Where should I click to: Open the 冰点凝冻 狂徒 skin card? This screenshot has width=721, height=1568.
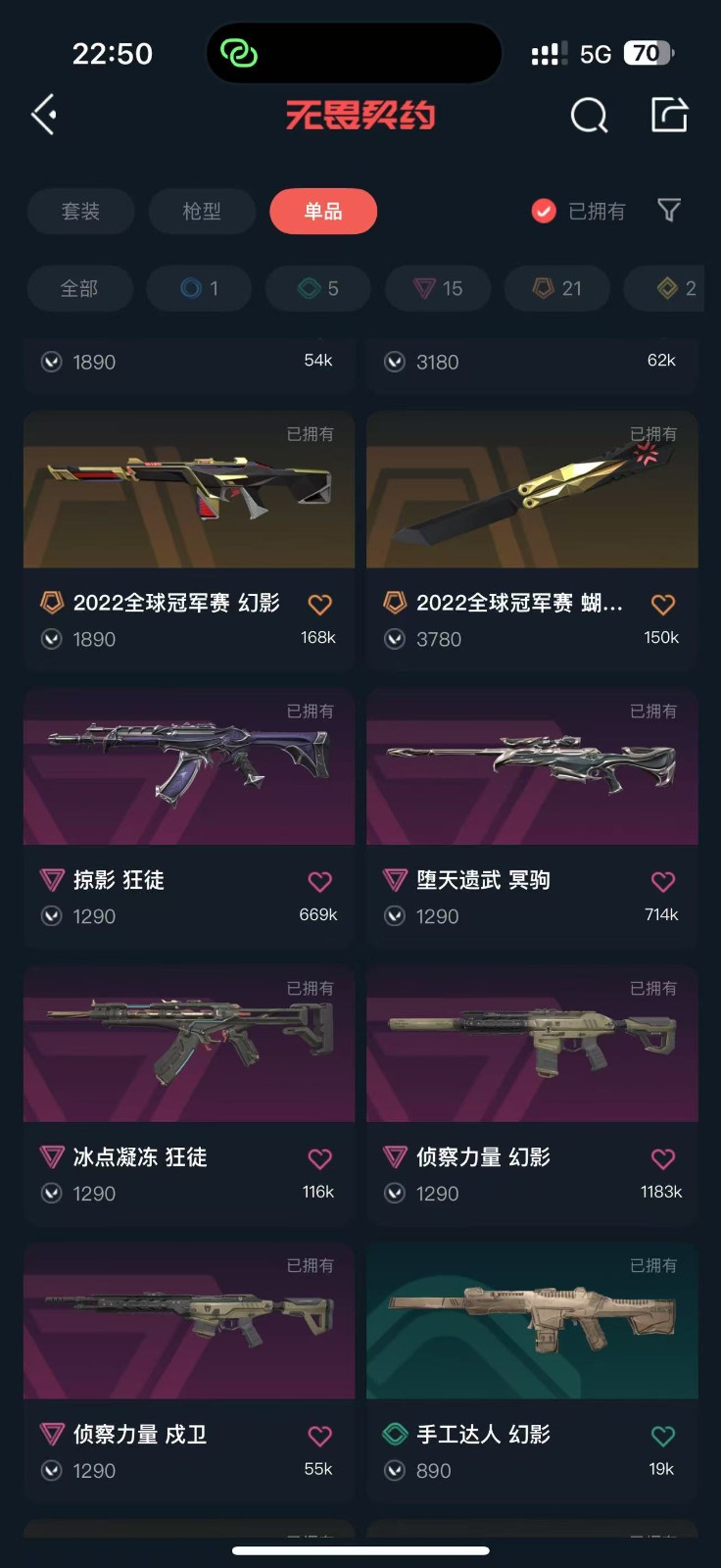pos(189,1095)
